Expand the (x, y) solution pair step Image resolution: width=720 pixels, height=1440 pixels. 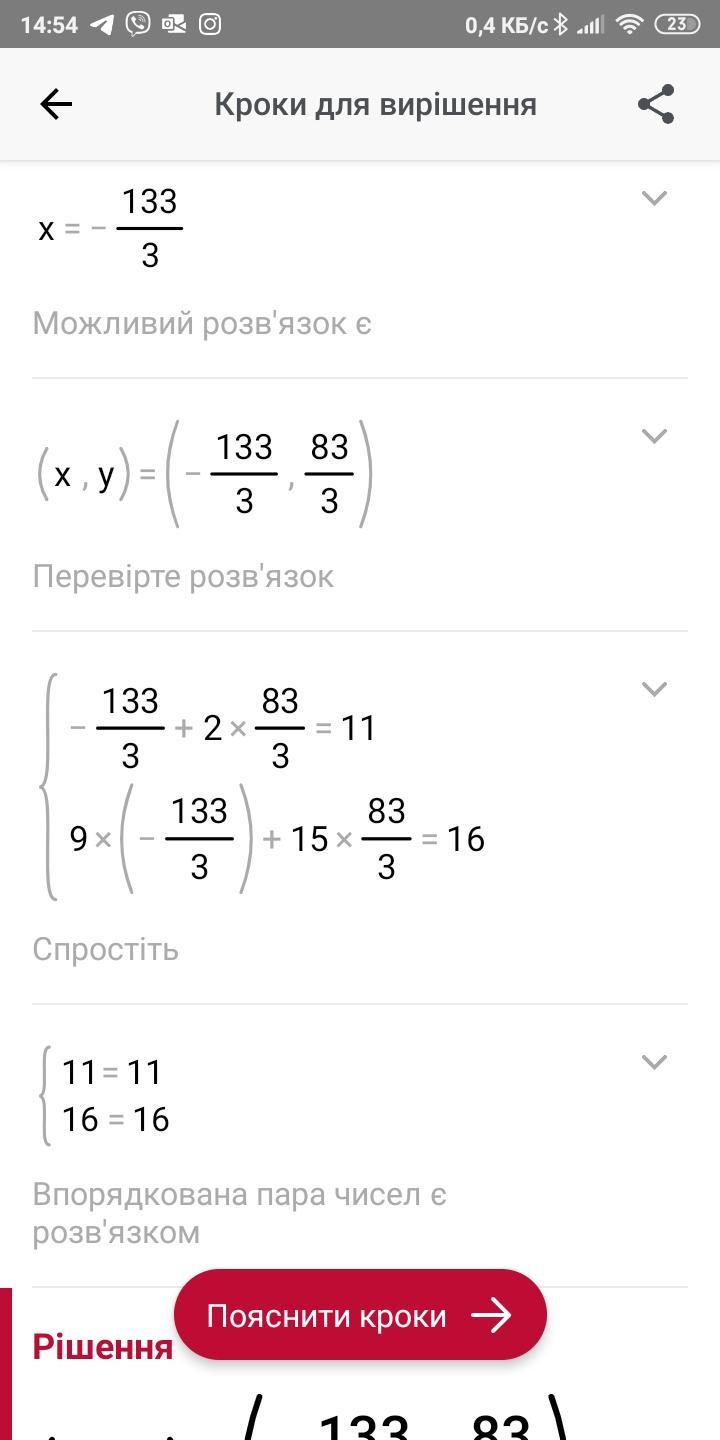coord(654,435)
